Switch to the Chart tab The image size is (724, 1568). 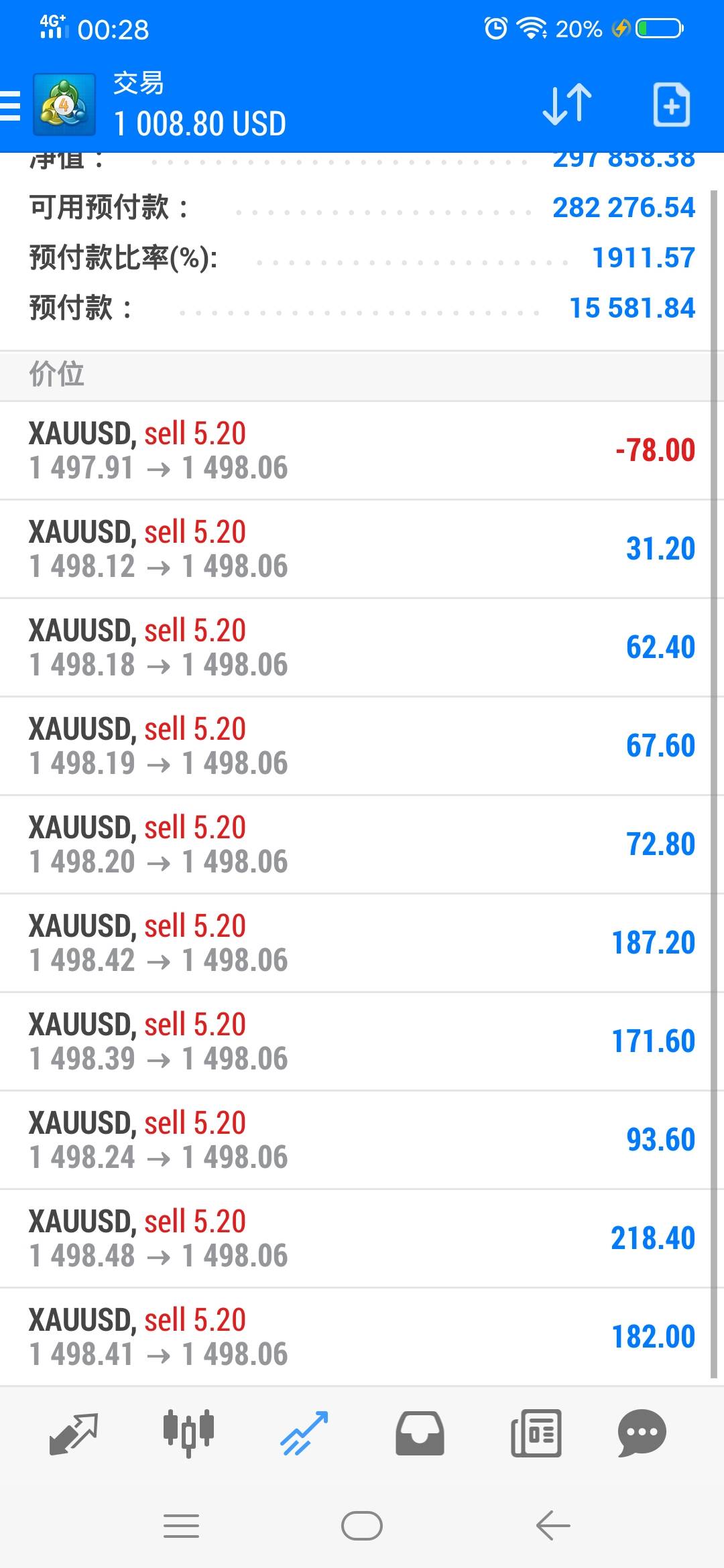click(188, 1434)
